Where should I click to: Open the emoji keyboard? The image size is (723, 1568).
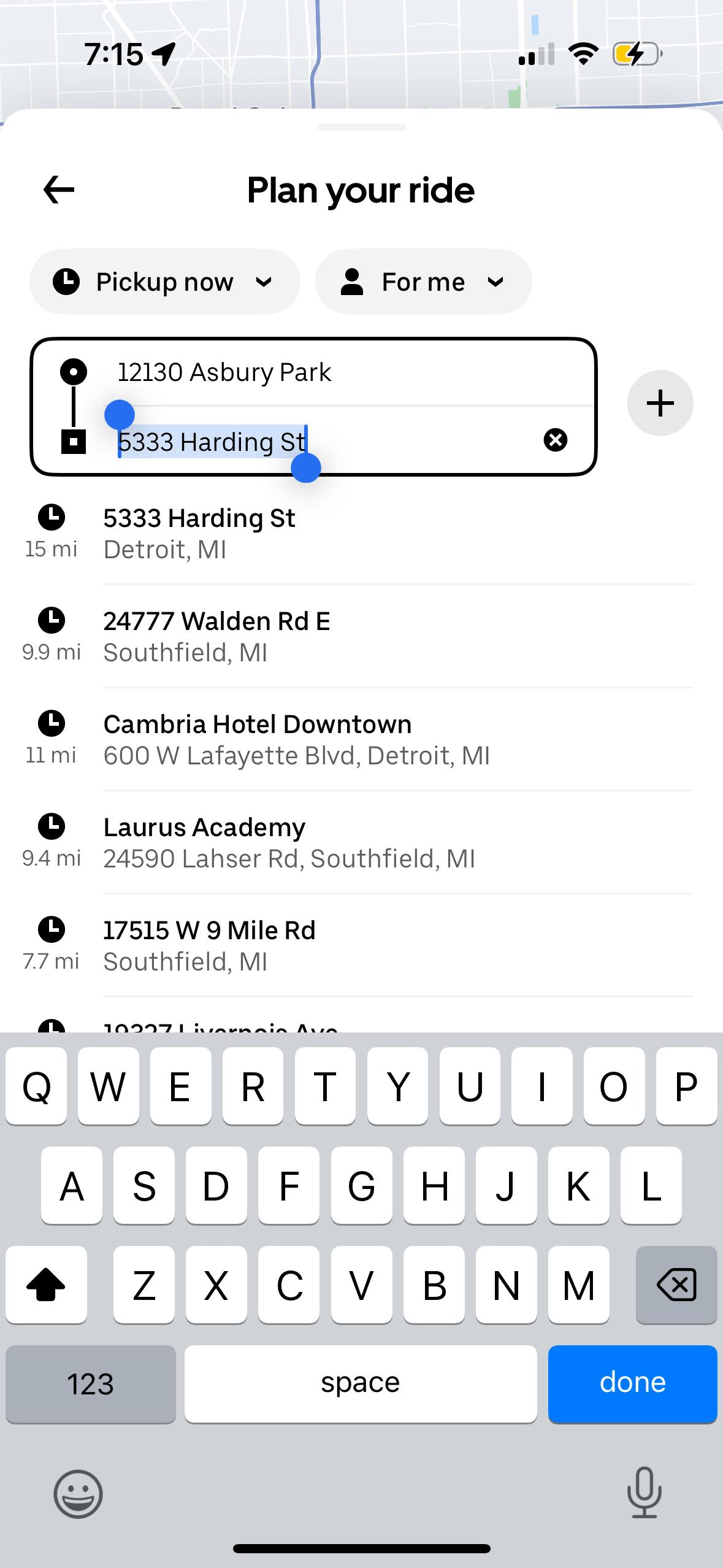click(x=78, y=1494)
